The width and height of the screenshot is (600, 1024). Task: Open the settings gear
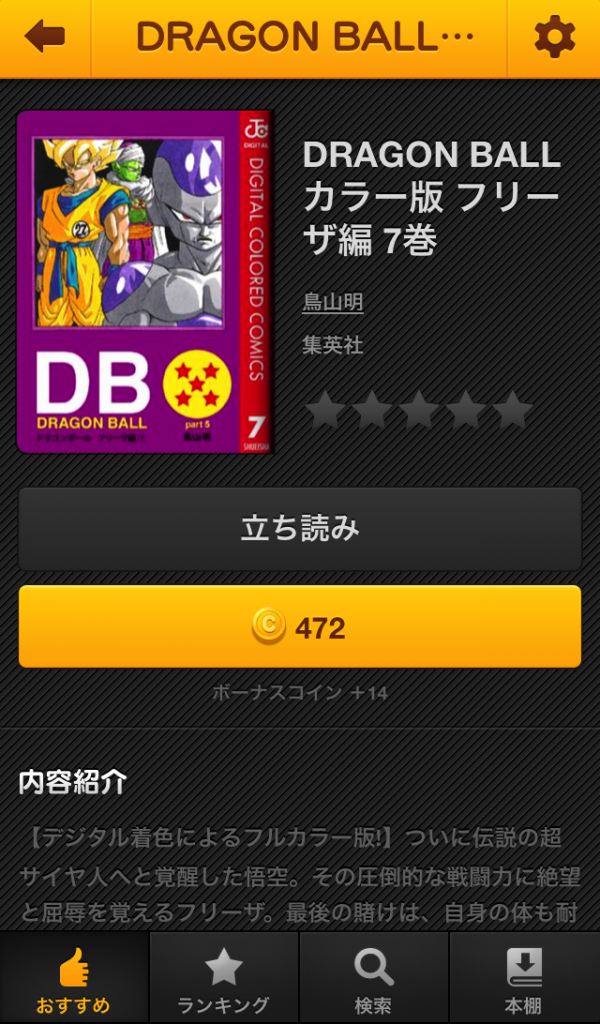point(554,38)
